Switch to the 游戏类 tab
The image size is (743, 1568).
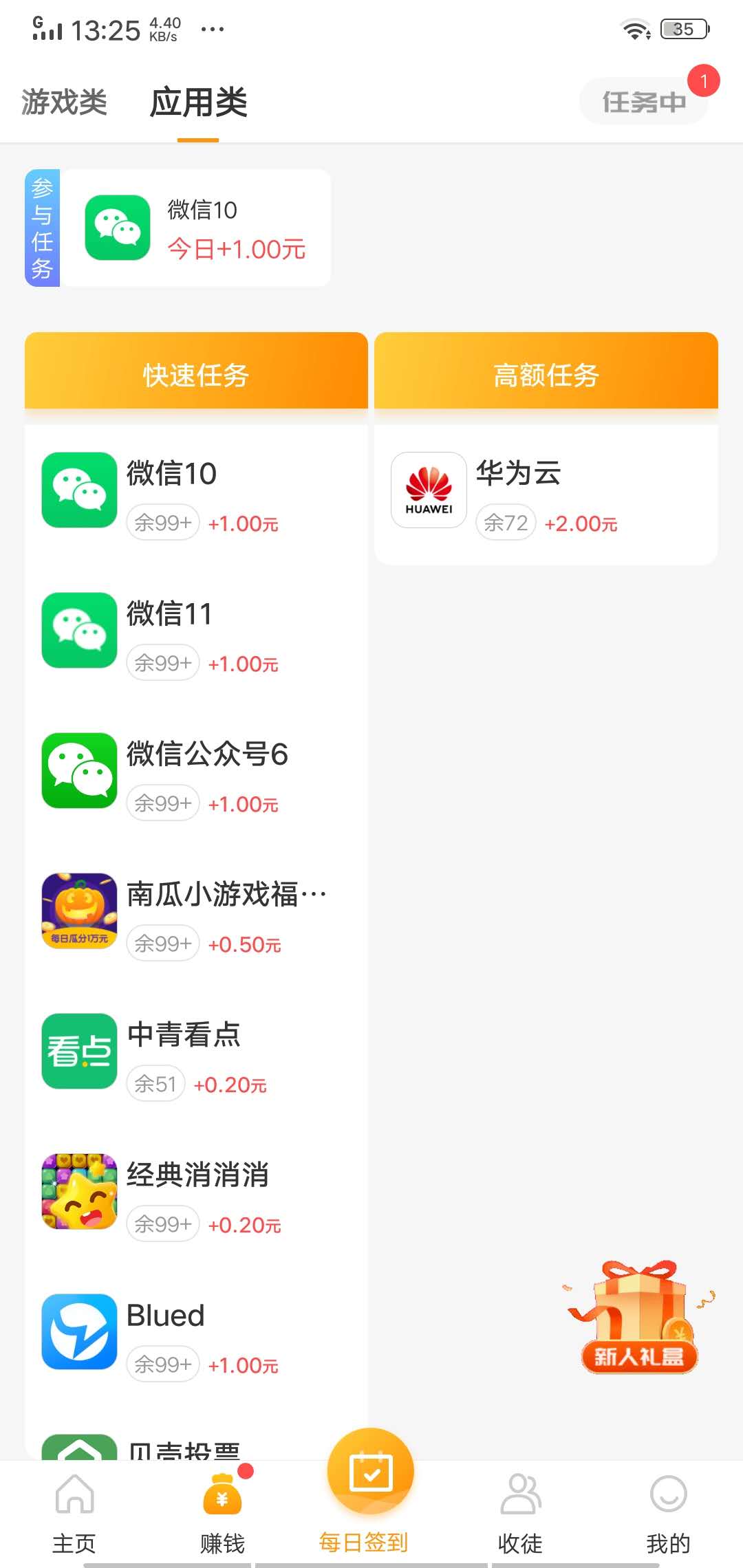pos(64,102)
